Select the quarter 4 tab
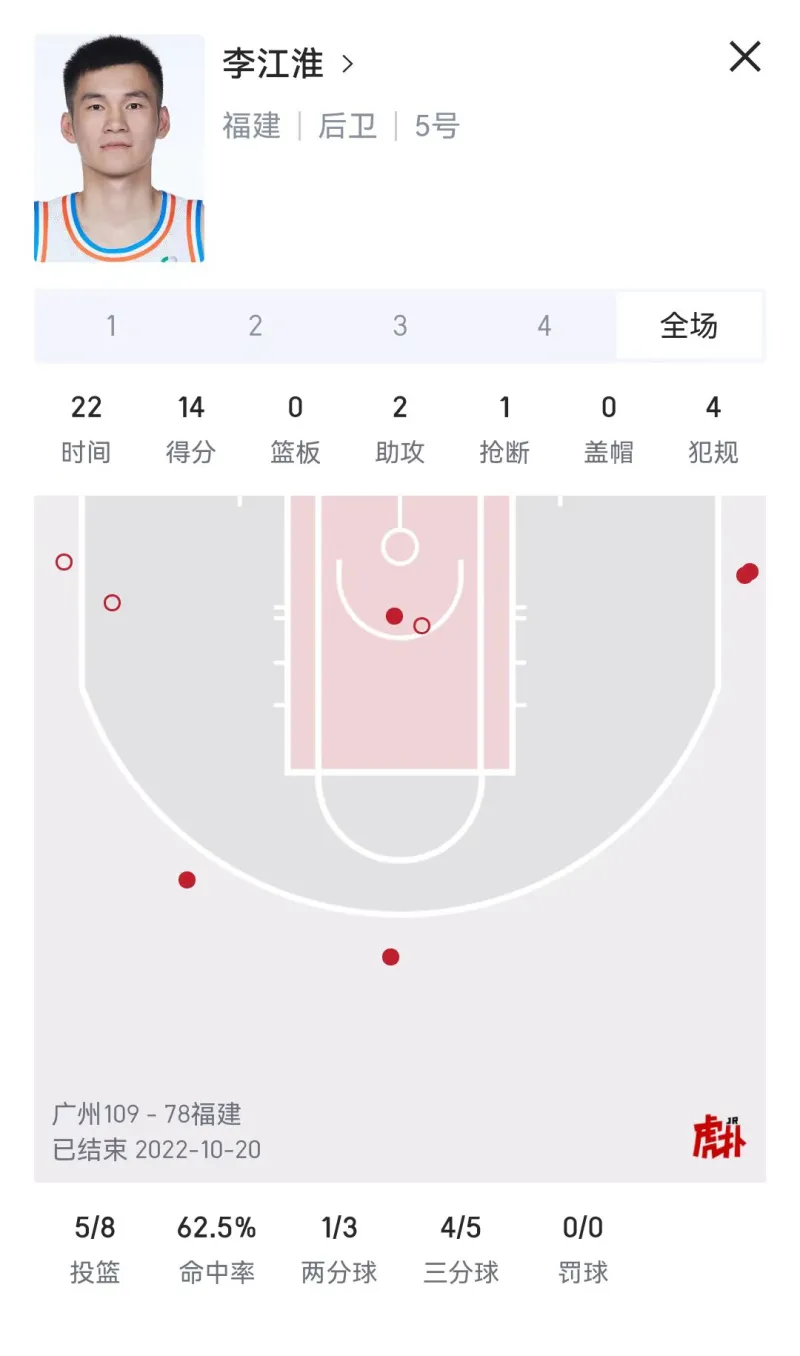This screenshot has width=800, height=1356. click(x=544, y=326)
